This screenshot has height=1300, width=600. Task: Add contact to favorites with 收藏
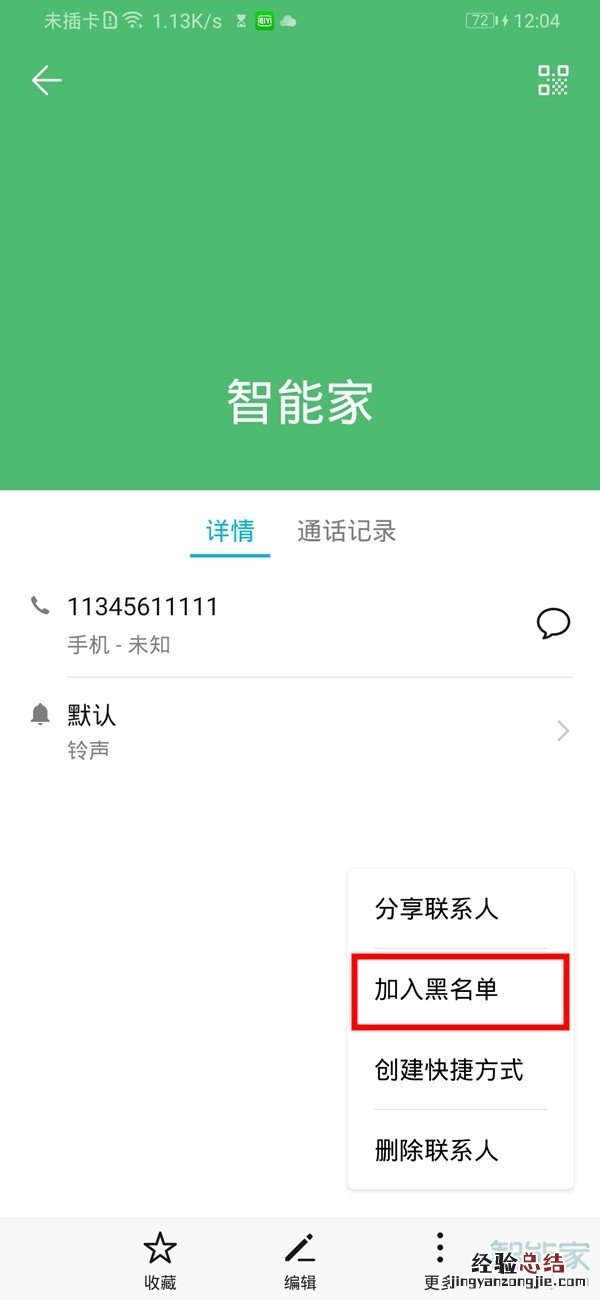coord(160,1260)
